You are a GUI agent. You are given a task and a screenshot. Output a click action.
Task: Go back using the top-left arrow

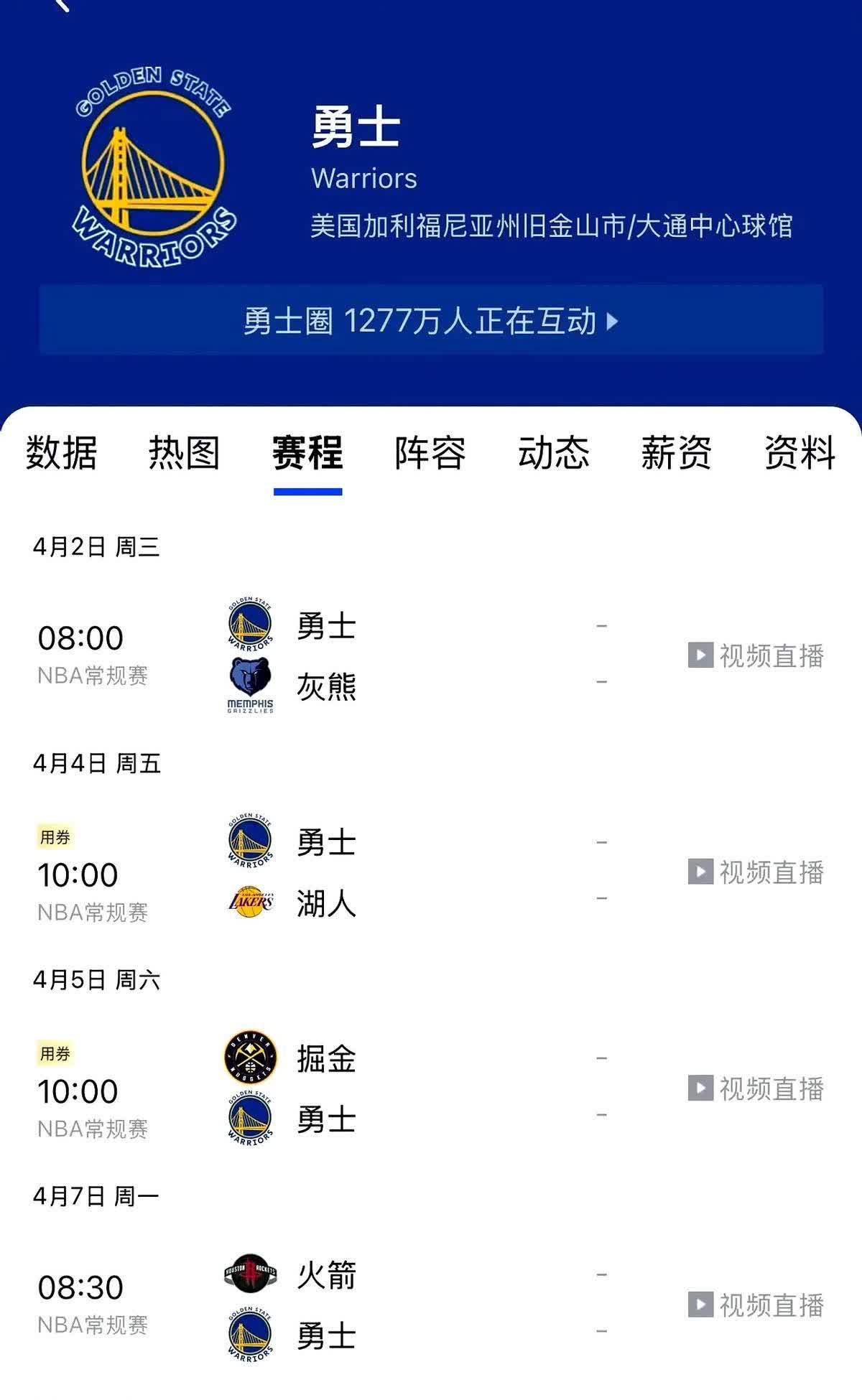click(x=62, y=4)
